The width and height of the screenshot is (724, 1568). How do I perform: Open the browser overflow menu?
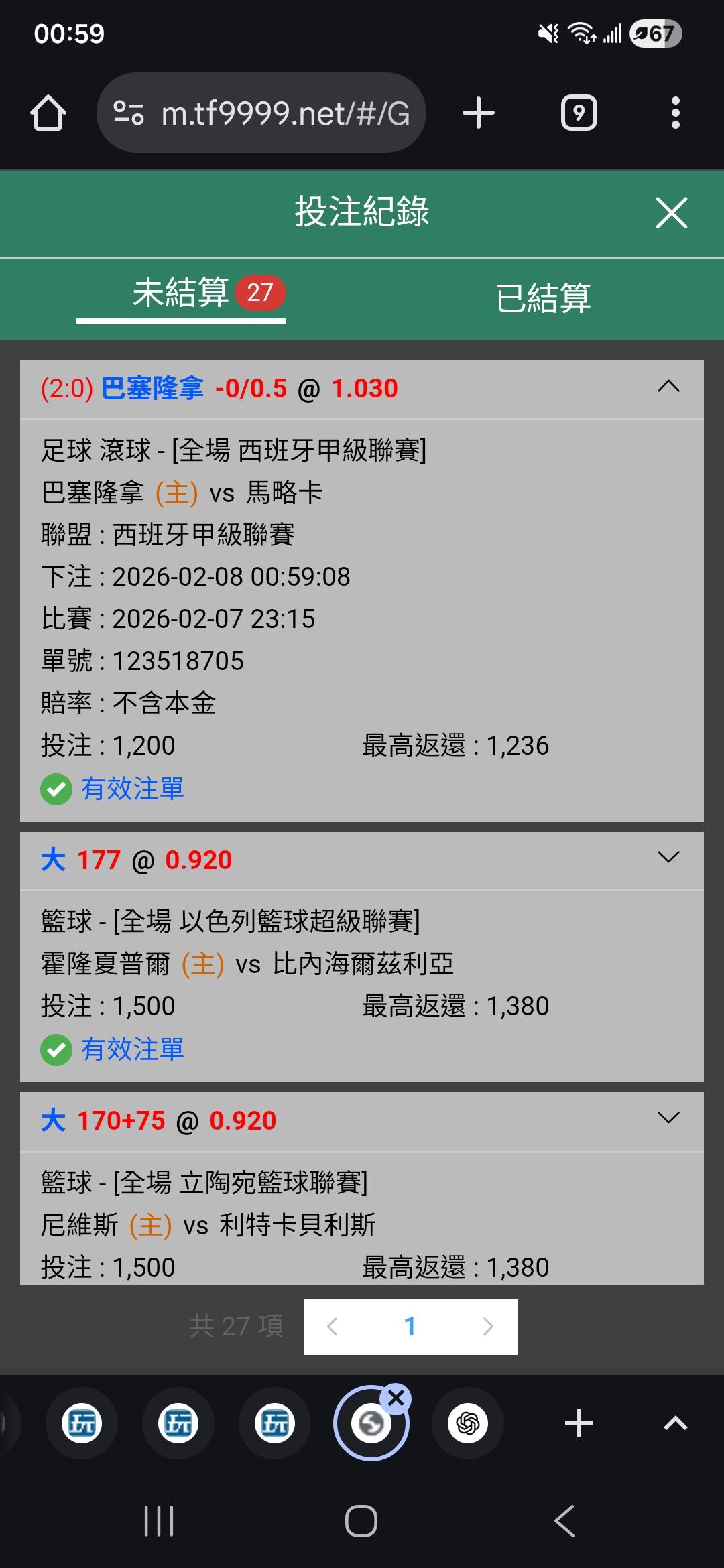coord(675,113)
